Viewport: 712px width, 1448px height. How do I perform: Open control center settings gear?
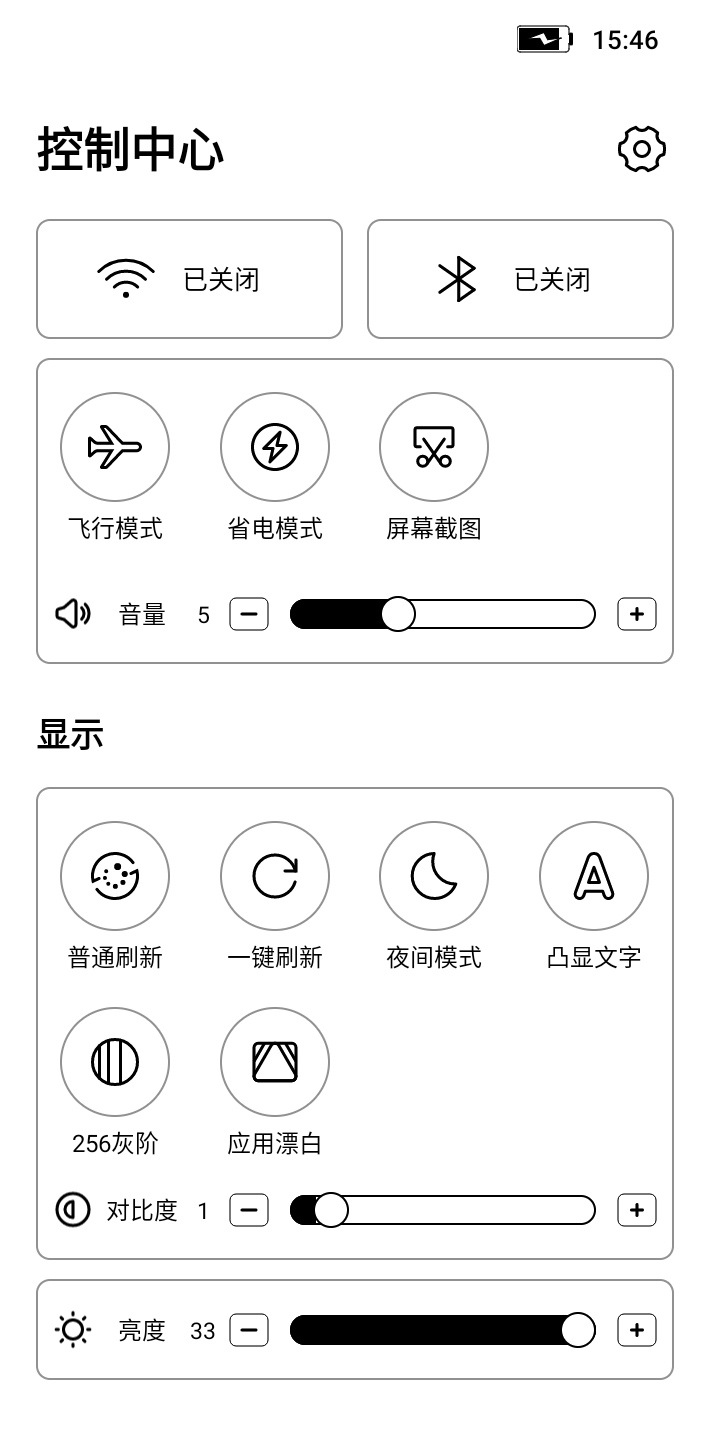pyautogui.click(x=642, y=149)
